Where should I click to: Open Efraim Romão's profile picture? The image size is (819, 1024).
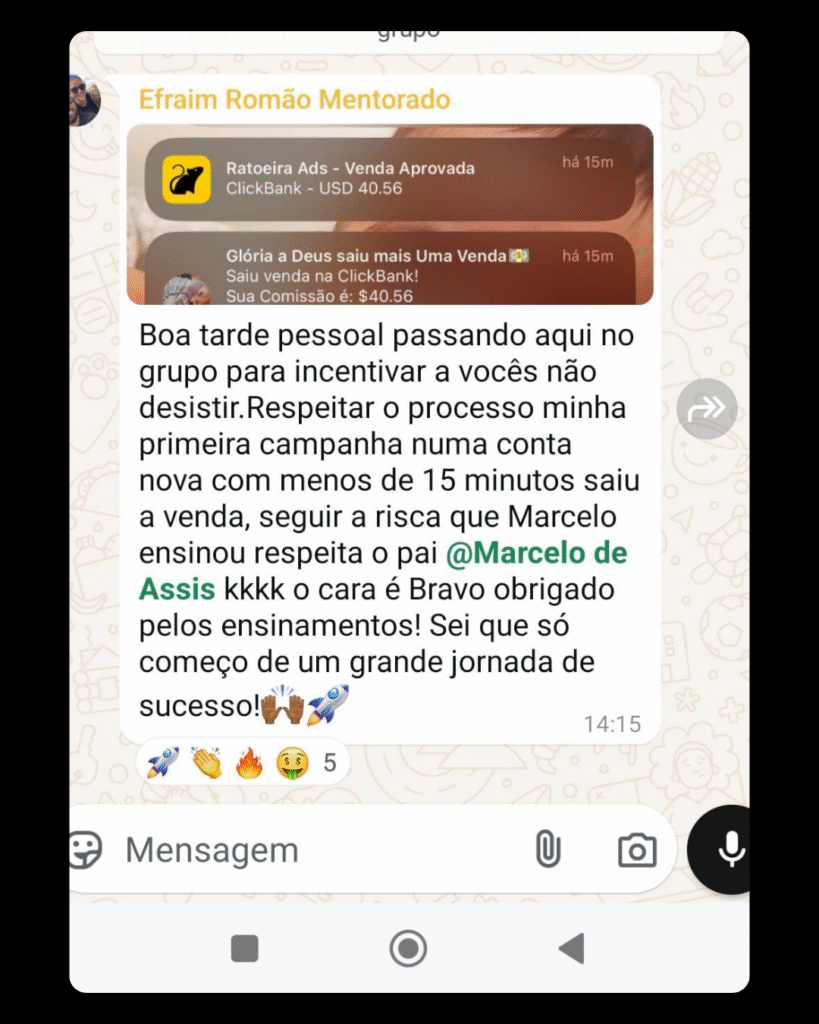pyautogui.click(x=84, y=100)
